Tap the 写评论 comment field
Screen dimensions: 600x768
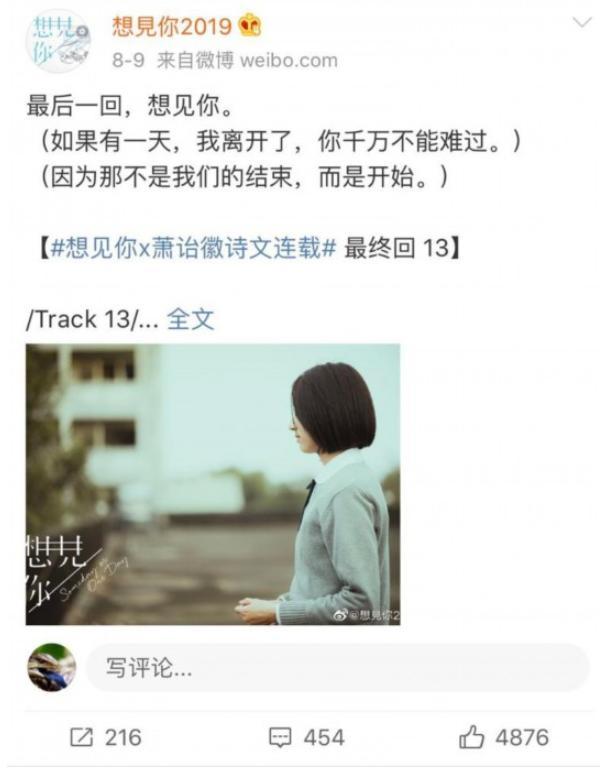click(x=336, y=668)
